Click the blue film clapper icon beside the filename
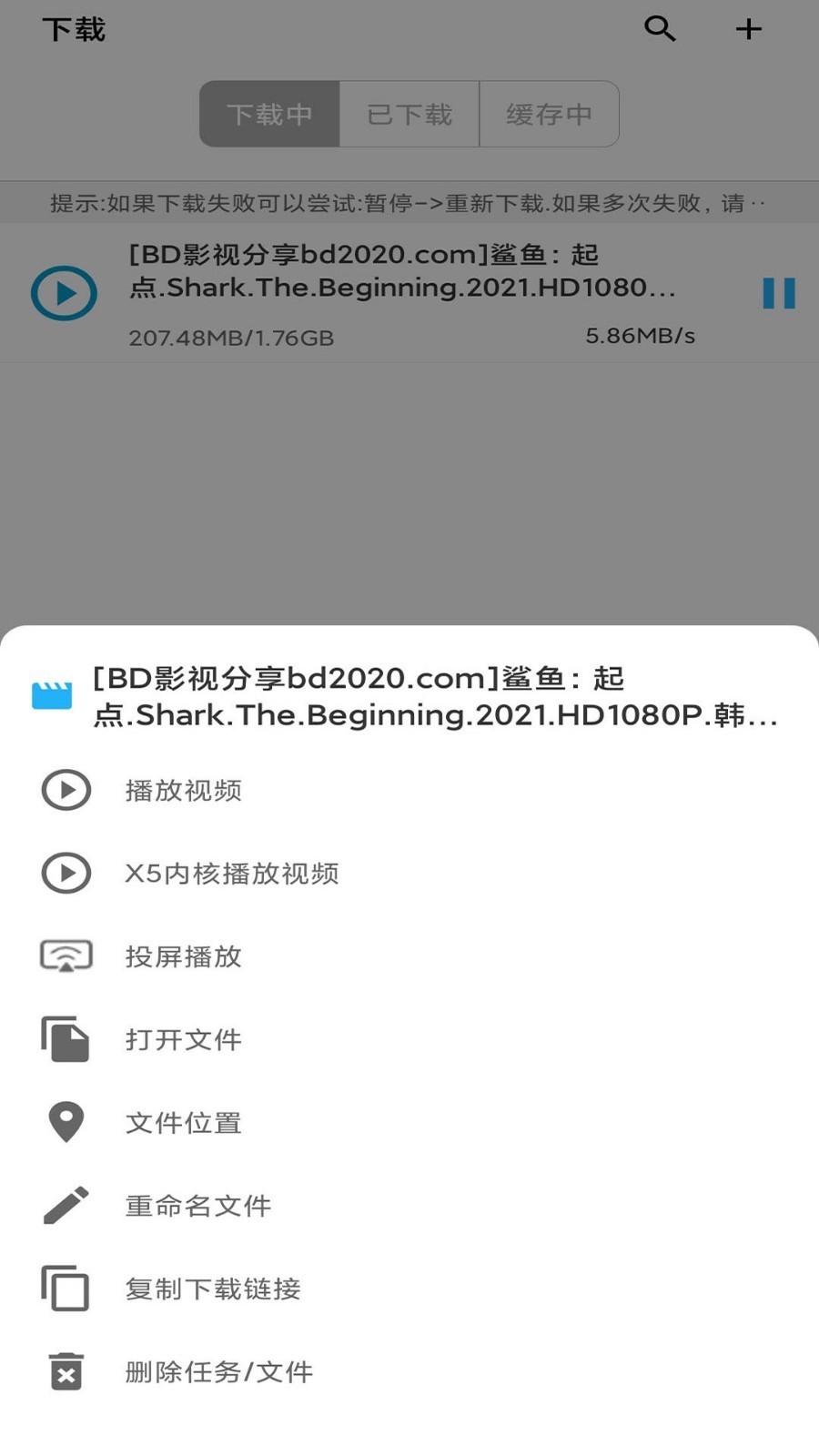819x1456 pixels. coord(52,694)
